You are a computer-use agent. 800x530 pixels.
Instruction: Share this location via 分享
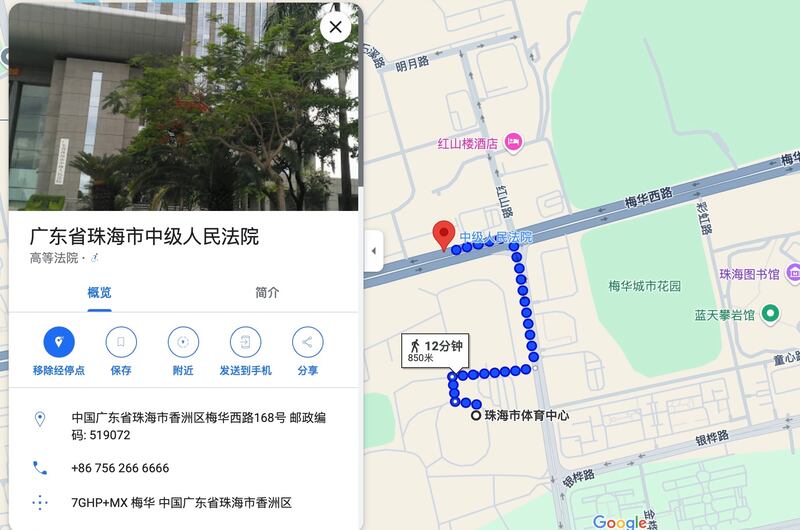coord(307,343)
